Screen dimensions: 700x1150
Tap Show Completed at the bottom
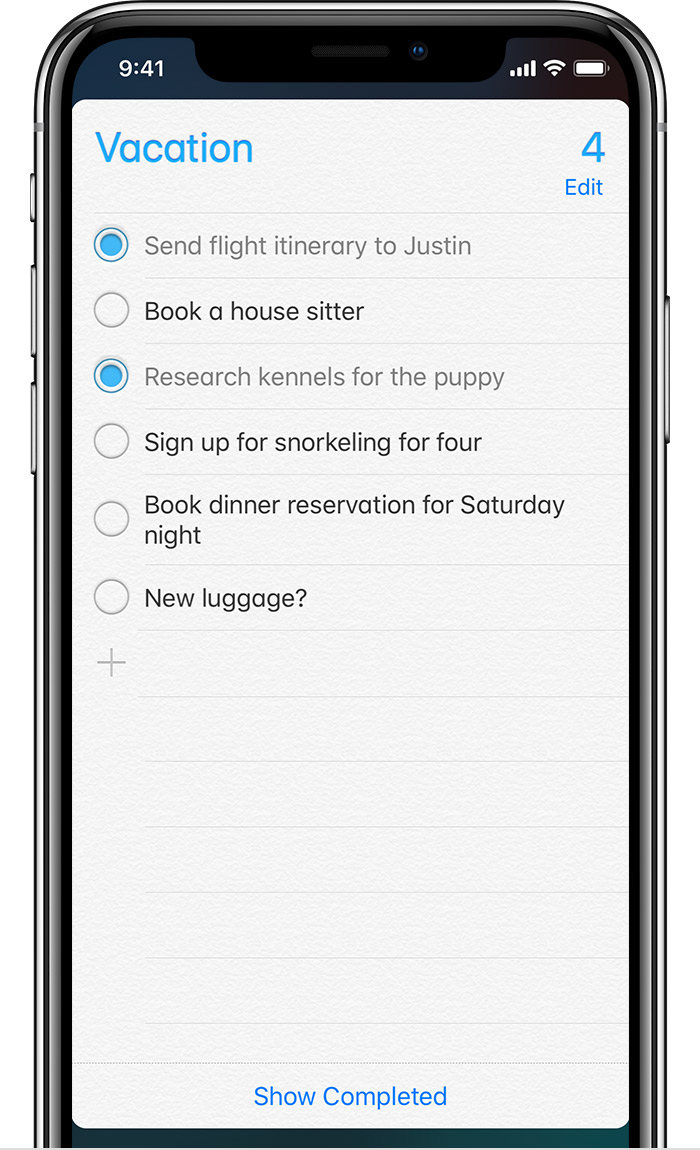pyautogui.click(x=350, y=1096)
